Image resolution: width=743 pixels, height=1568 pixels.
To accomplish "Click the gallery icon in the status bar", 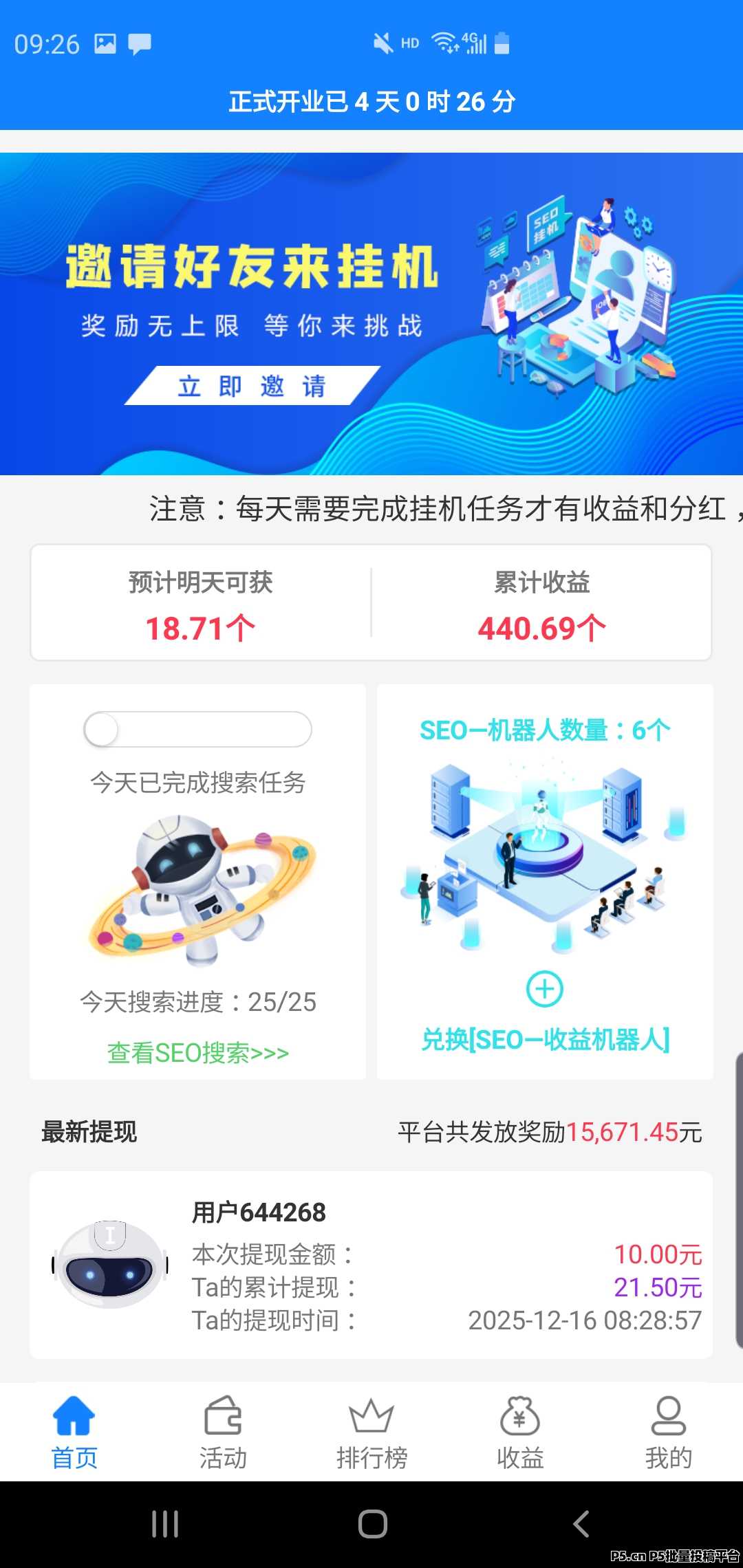I will [105, 43].
